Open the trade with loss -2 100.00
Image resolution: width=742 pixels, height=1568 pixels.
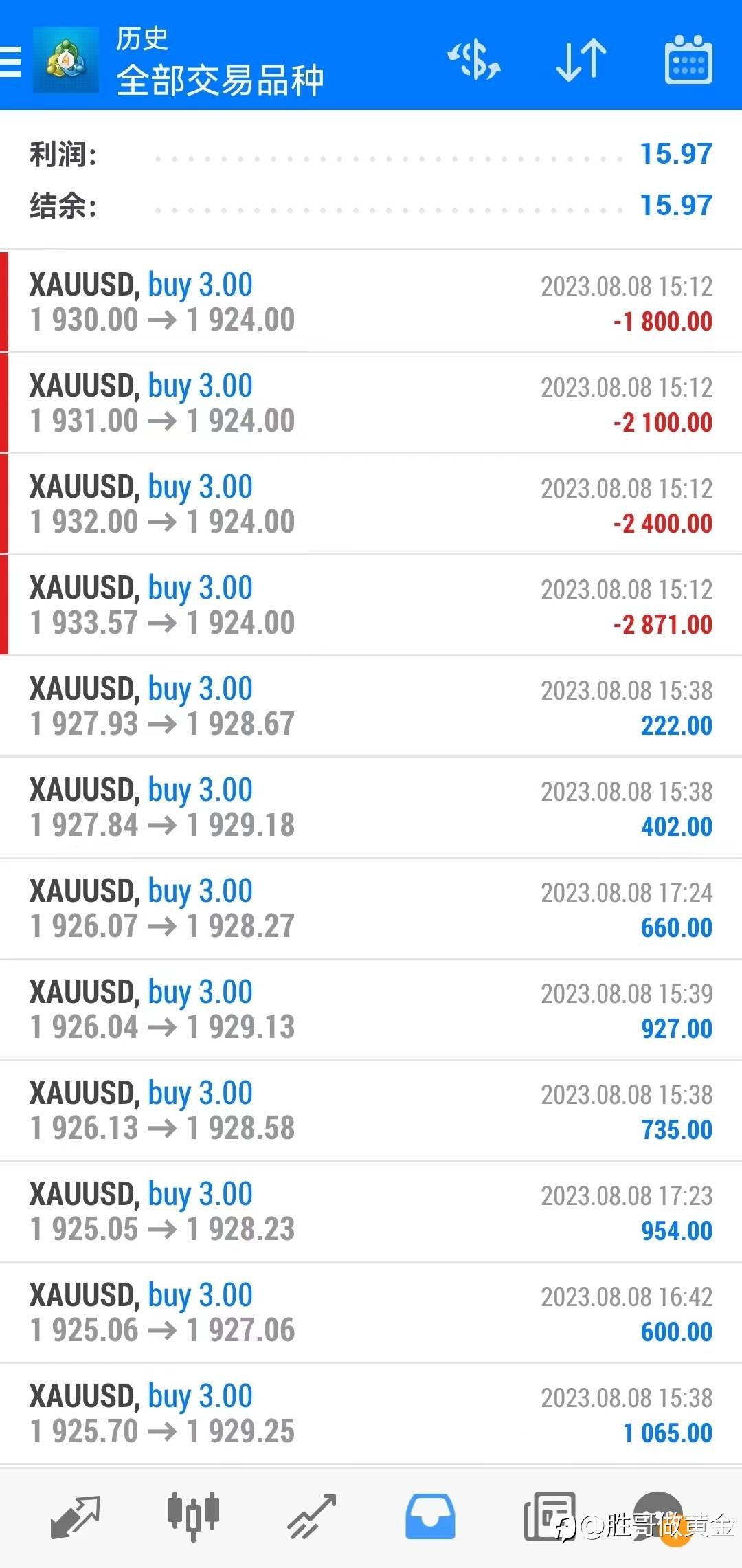tap(371, 403)
